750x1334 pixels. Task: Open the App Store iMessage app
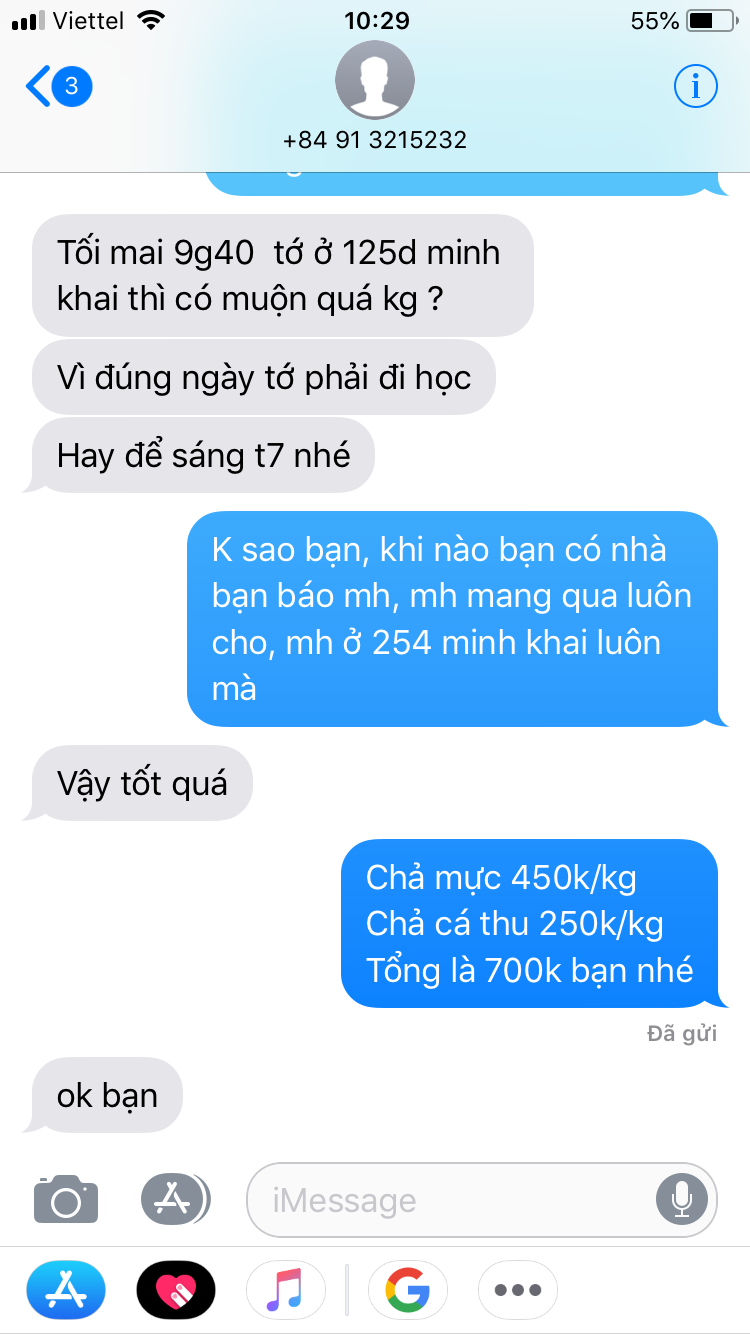coord(66,1290)
